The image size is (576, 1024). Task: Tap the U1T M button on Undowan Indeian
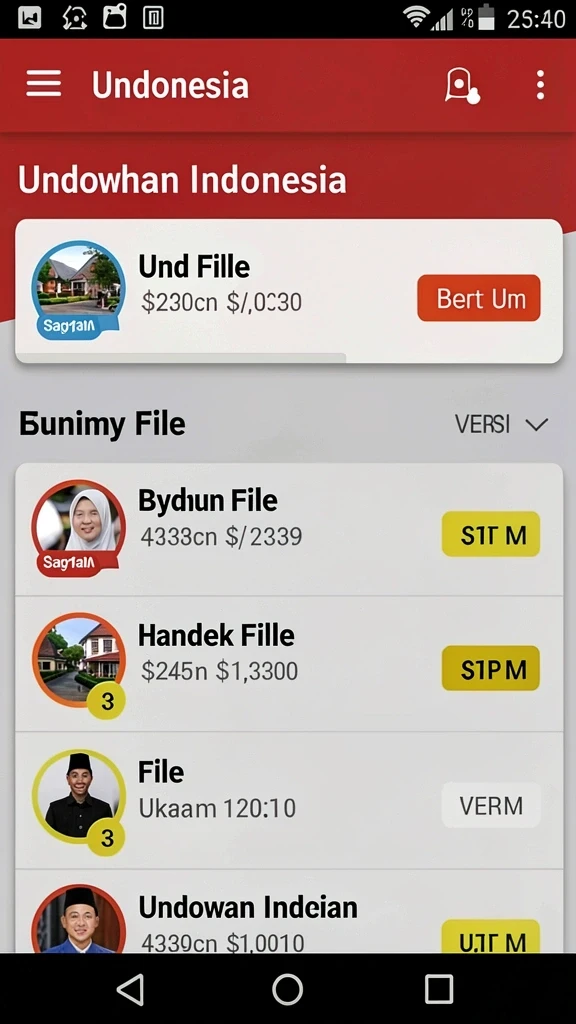point(491,936)
